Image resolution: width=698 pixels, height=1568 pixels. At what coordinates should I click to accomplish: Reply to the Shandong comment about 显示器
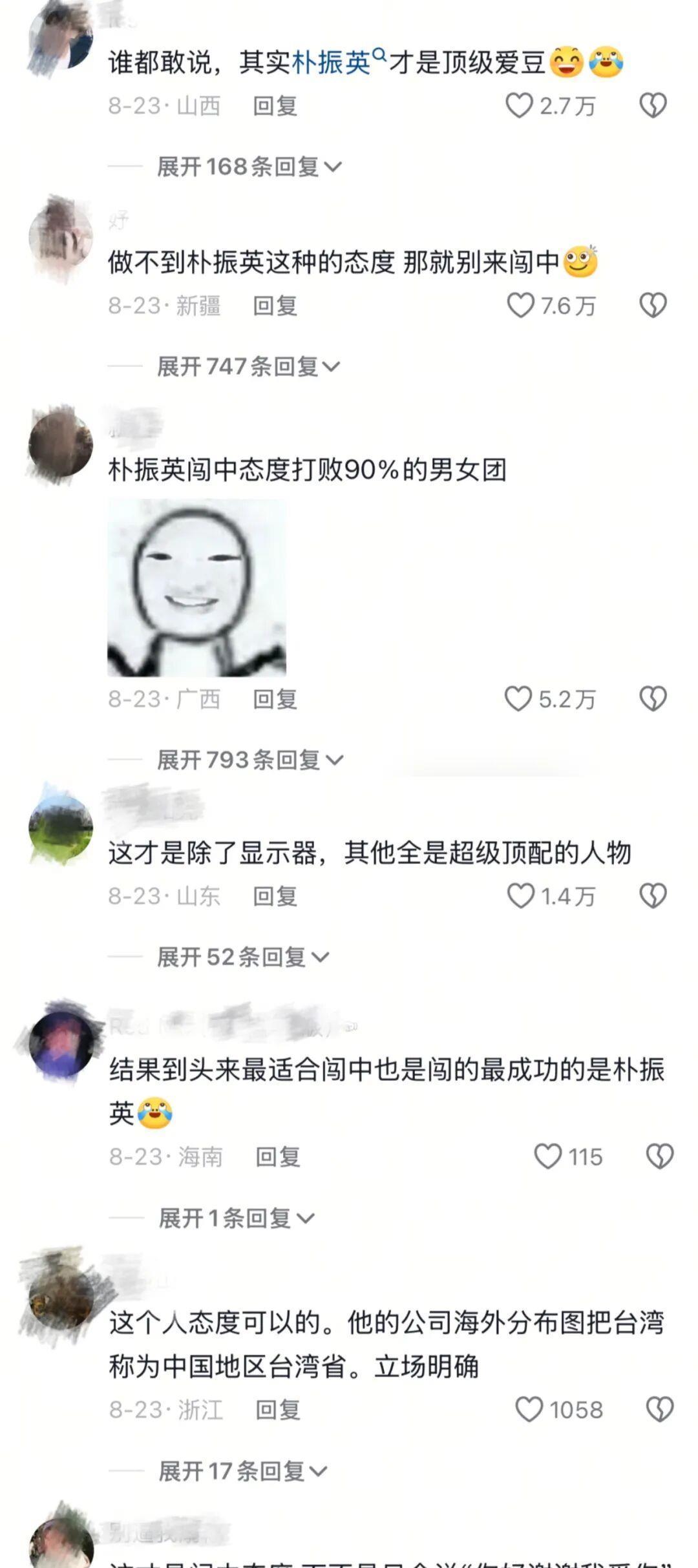[x=275, y=896]
